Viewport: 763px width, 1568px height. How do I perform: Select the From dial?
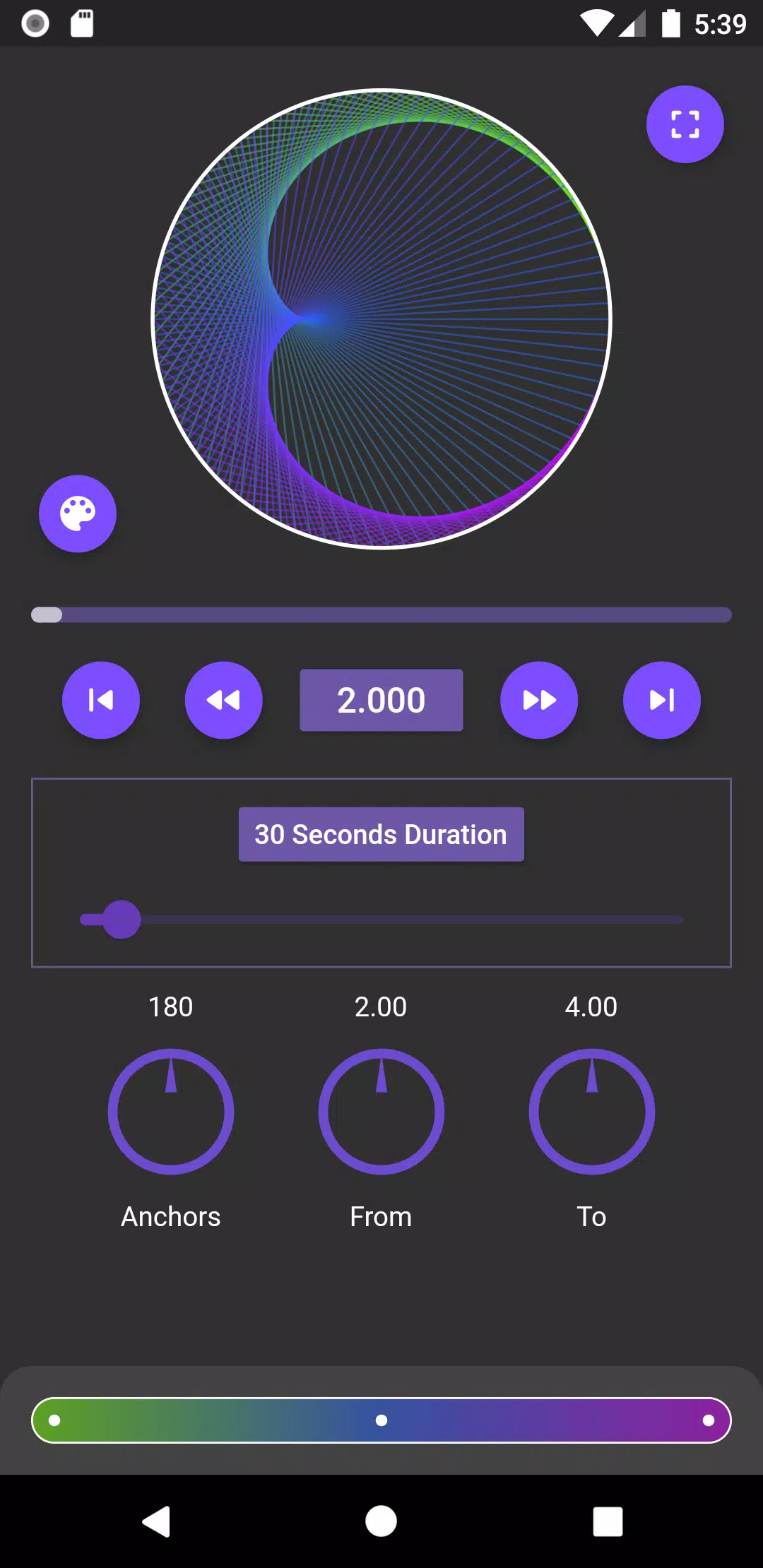click(x=381, y=1112)
